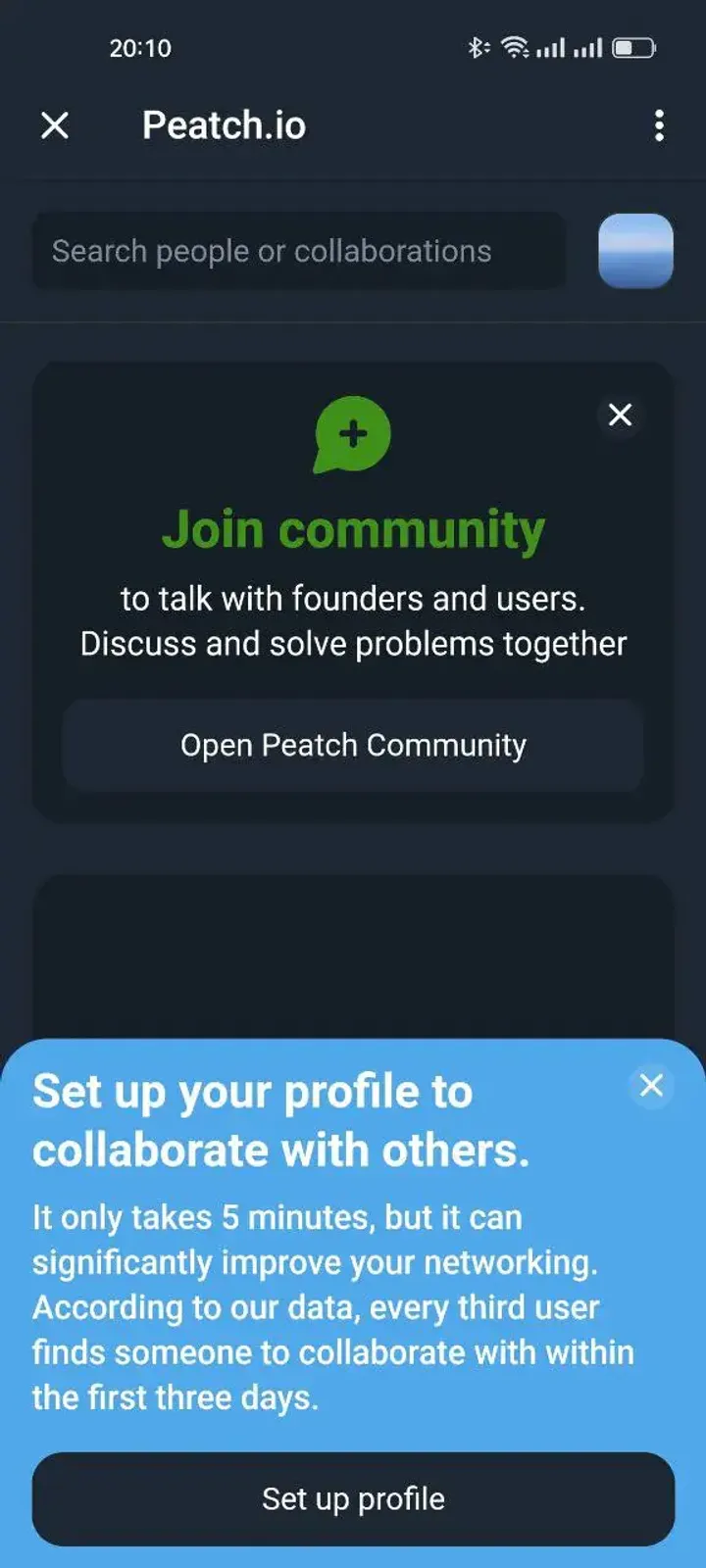Tap the Peatch.io title in the header

coord(224,124)
